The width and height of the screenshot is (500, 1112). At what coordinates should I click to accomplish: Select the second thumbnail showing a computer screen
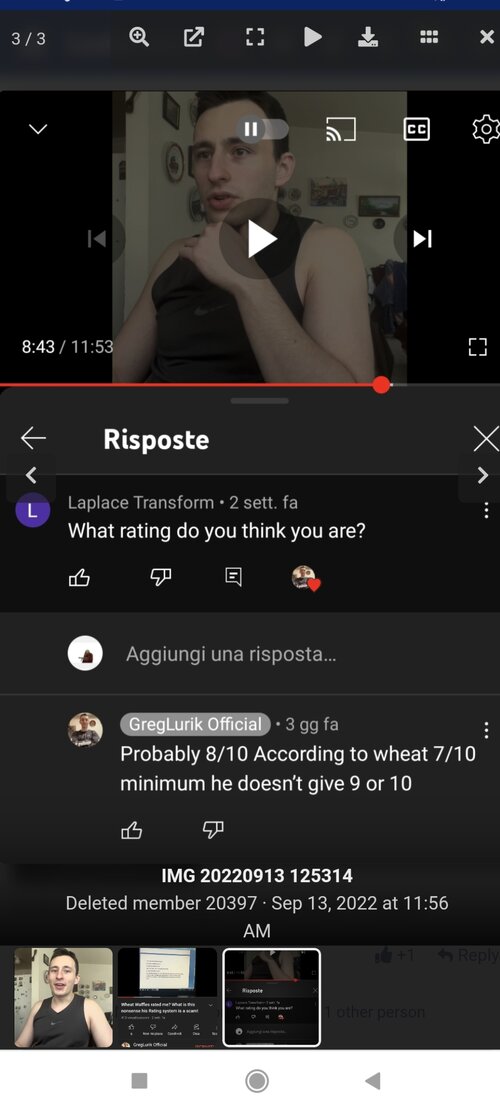[167, 997]
